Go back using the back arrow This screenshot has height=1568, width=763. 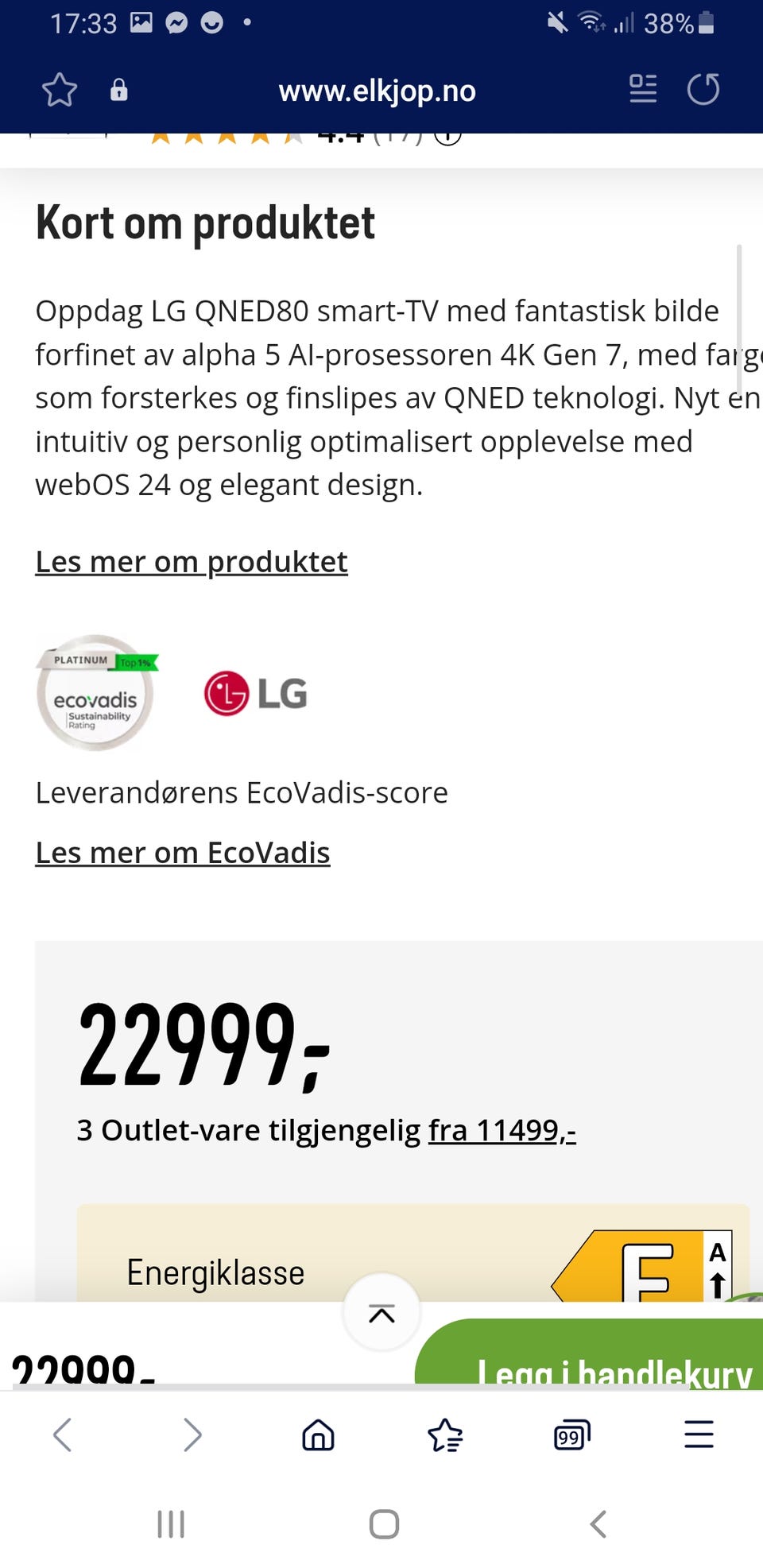click(x=63, y=1434)
